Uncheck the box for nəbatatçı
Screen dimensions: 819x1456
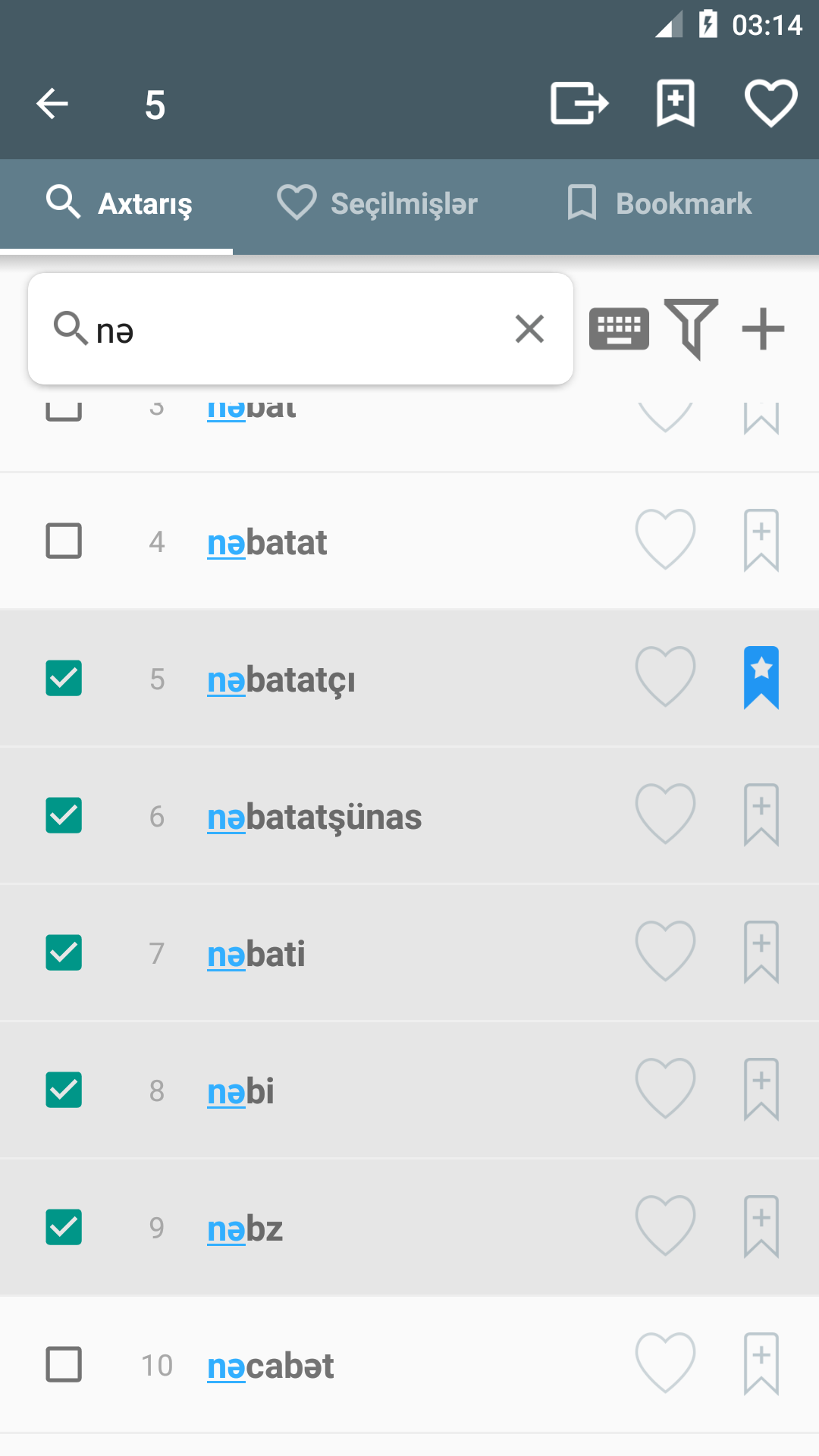pyautogui.click(x=64, y=678)
